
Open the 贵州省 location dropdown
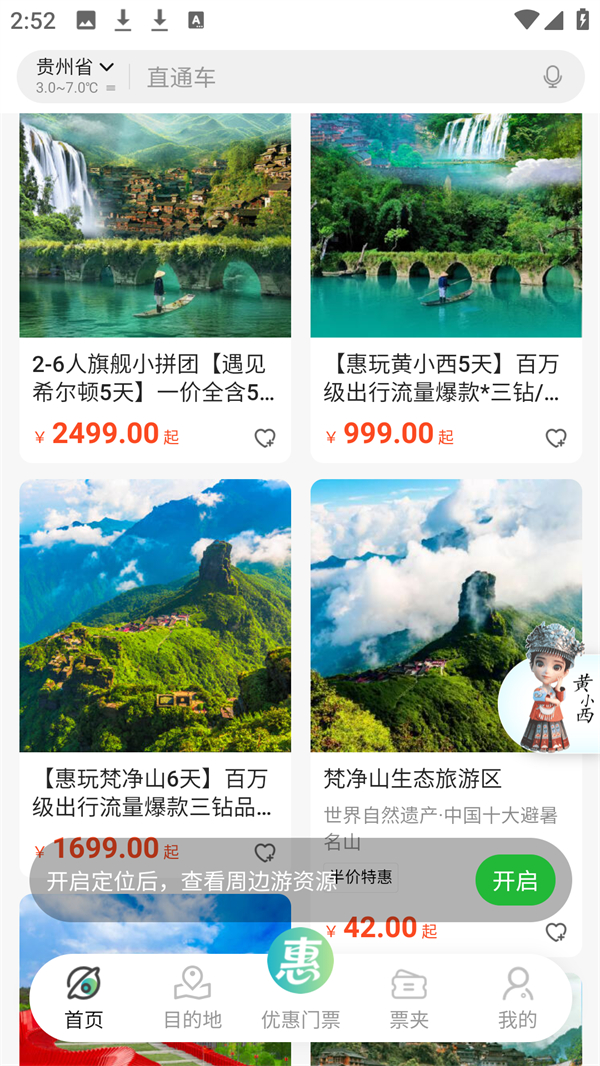75,68
